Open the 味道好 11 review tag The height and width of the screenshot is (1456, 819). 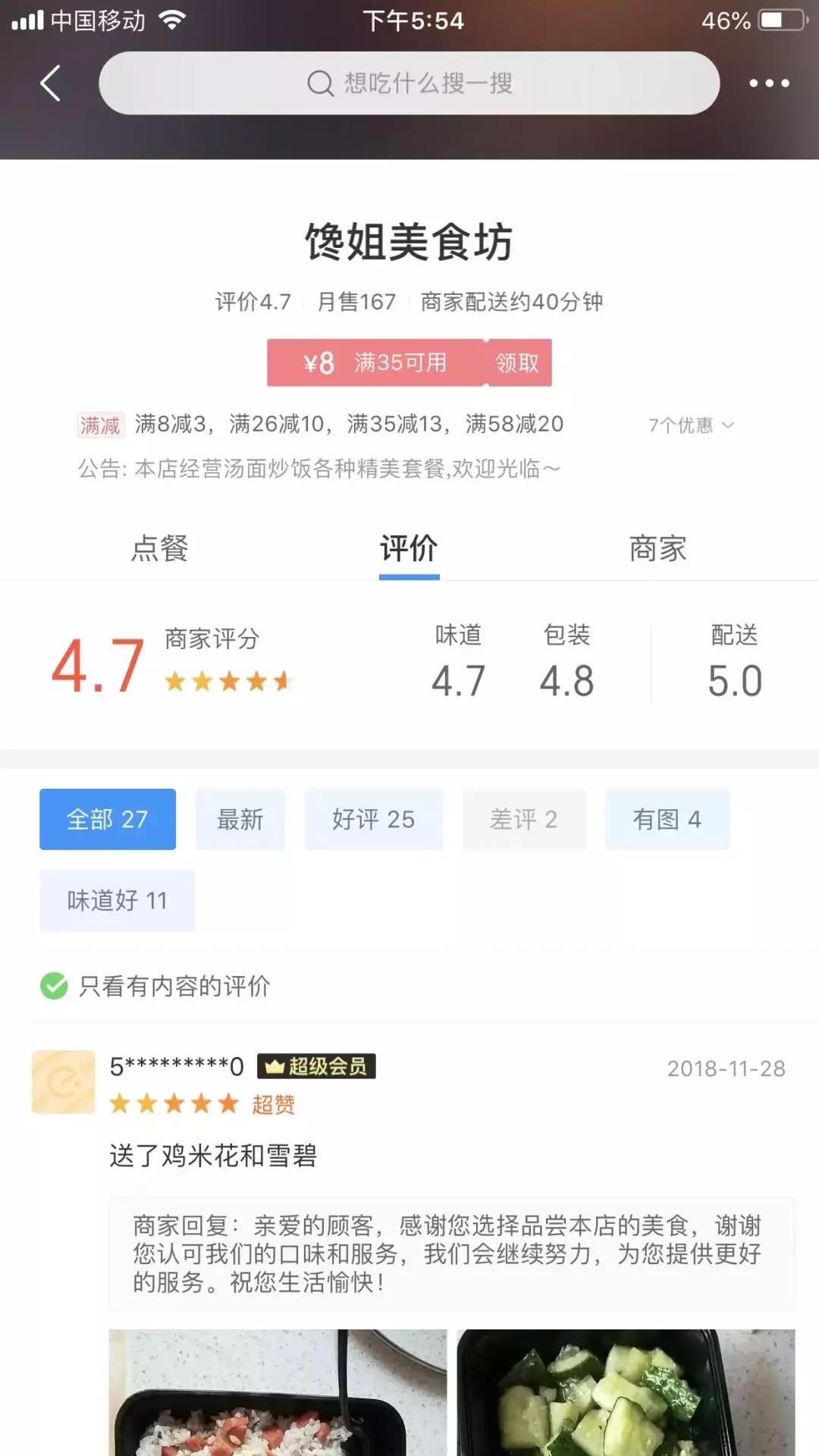point(116,900)
